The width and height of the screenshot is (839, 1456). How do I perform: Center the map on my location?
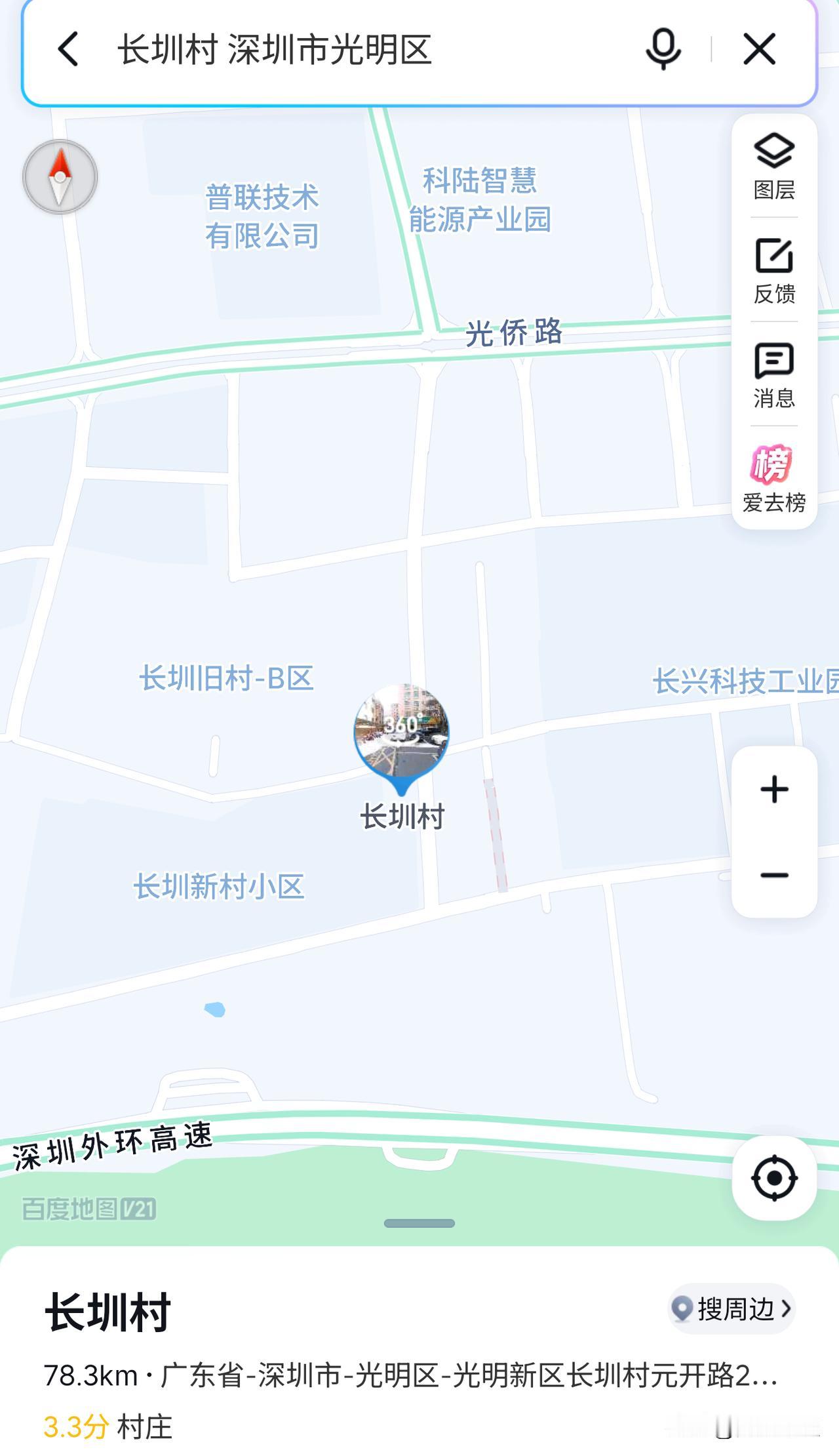pos(774,1178)
